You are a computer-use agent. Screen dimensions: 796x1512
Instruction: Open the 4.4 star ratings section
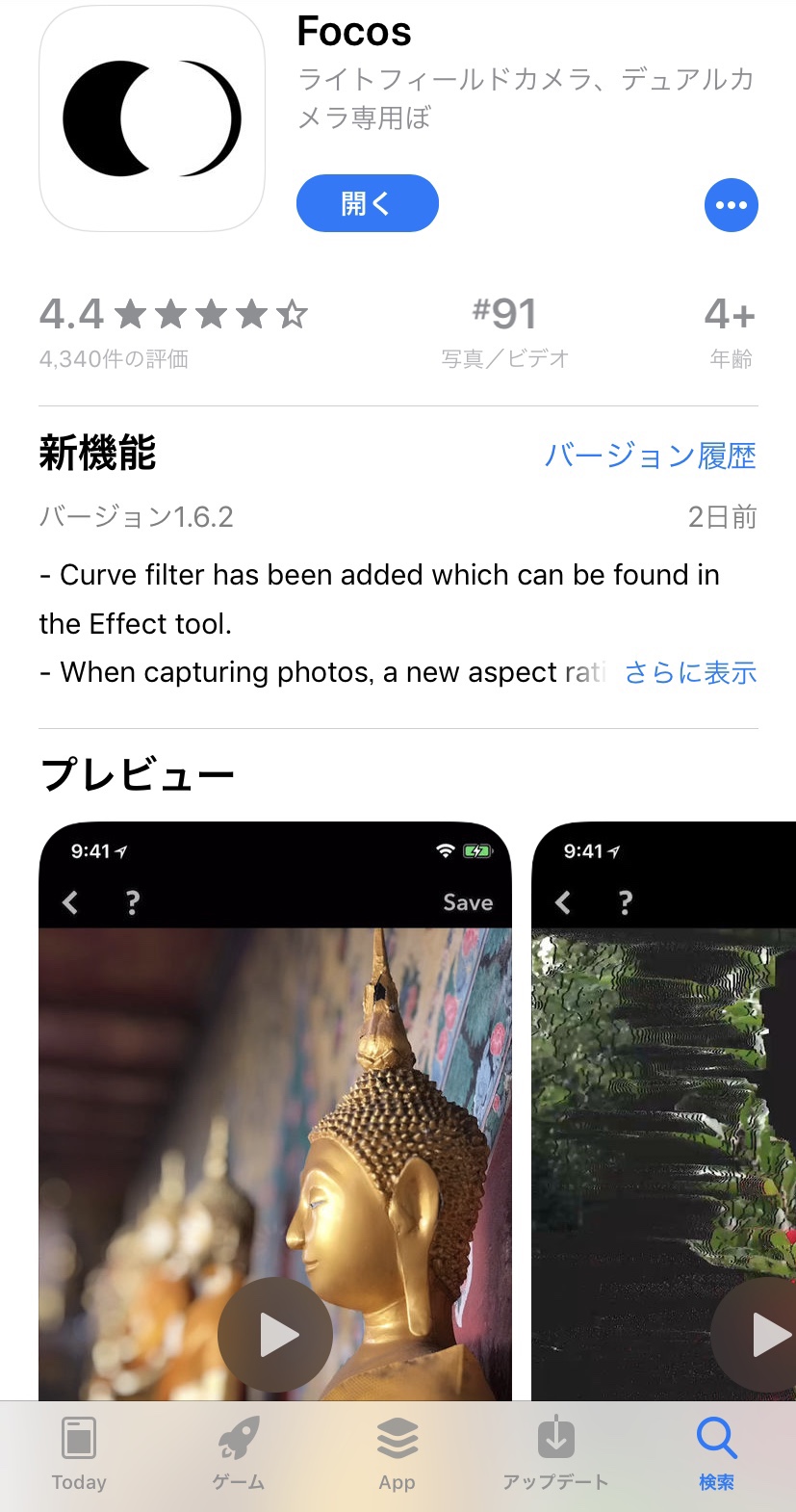click(173, 332)
